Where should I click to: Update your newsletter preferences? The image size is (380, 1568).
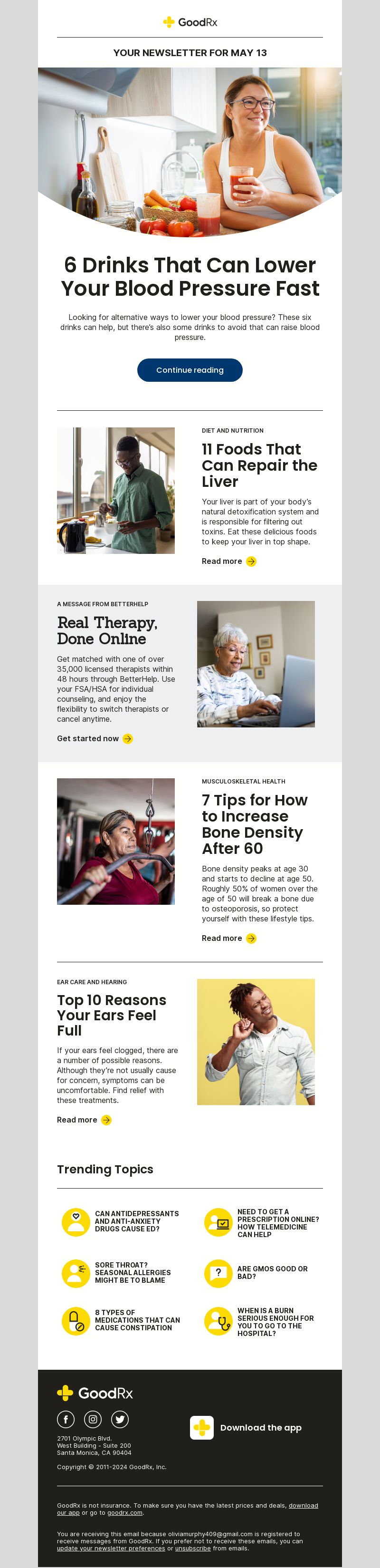coord(111,1548)
